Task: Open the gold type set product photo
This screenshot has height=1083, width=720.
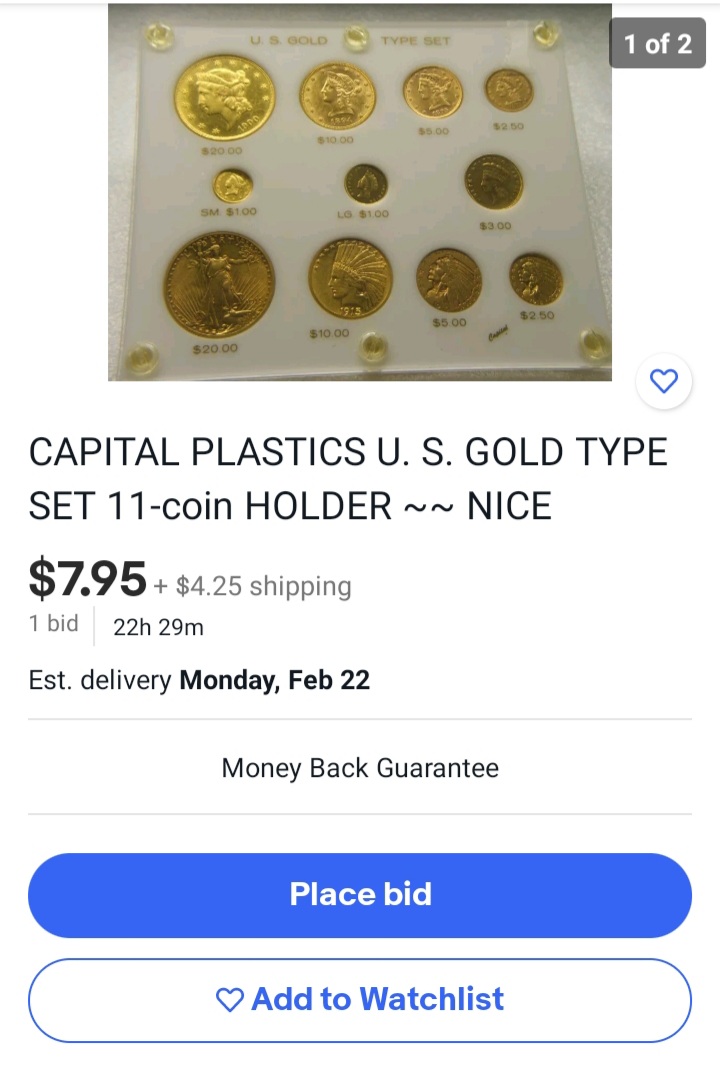Action: click(360, 192)
